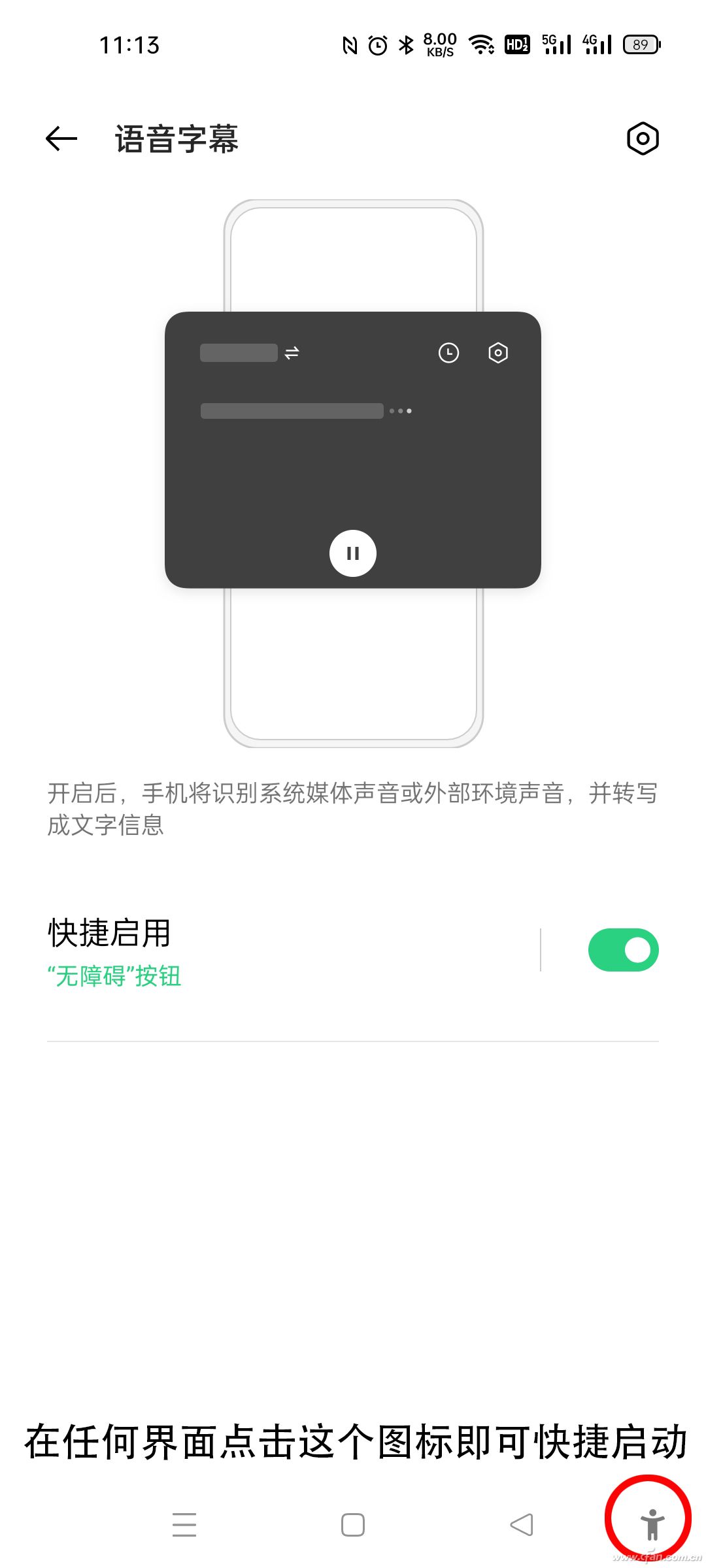Tap the 语音字幕 page title
706x1568 pixels.
point(175,138)
